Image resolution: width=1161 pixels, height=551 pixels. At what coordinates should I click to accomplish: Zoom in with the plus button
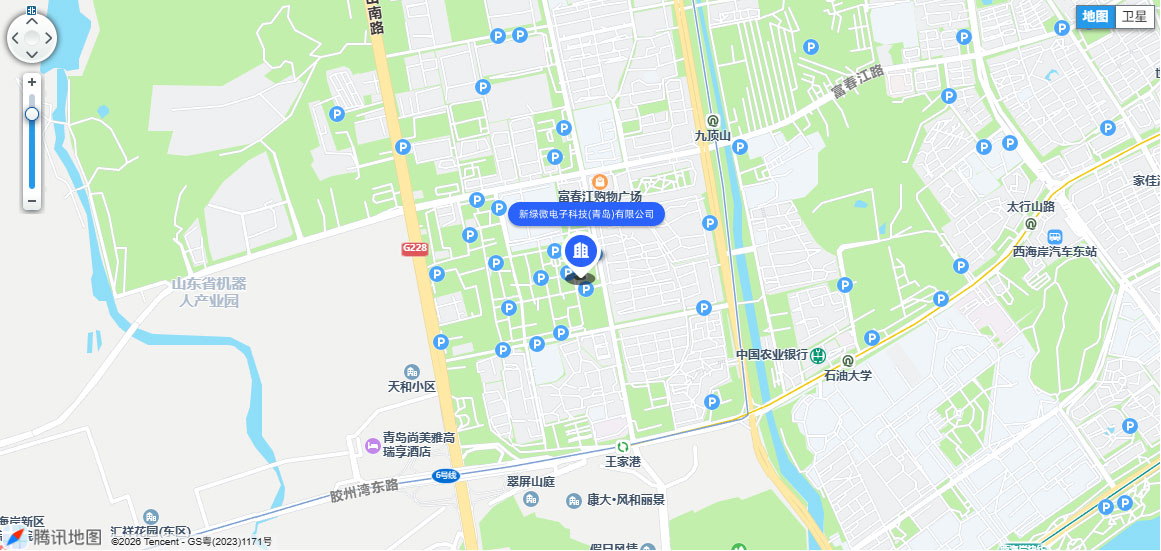[x=32, y=82]
